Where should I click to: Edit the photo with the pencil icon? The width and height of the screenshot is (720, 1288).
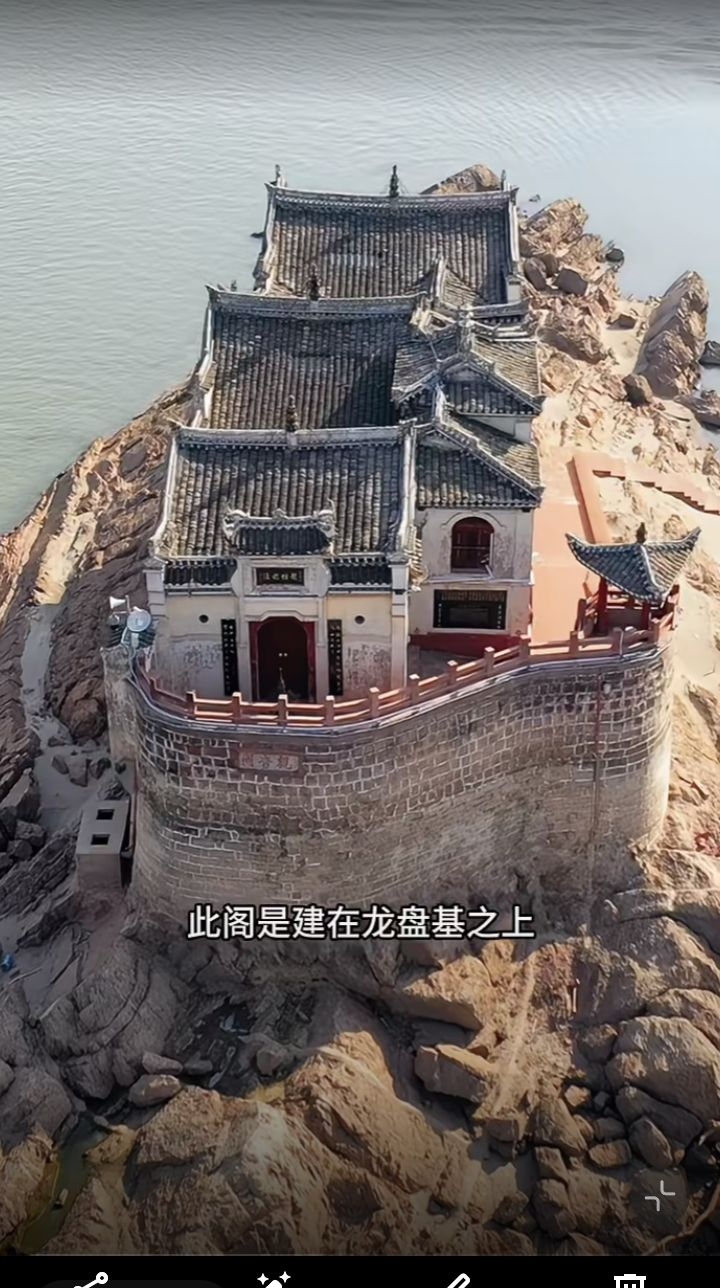pyautogui.click(x=456, y=1281)
